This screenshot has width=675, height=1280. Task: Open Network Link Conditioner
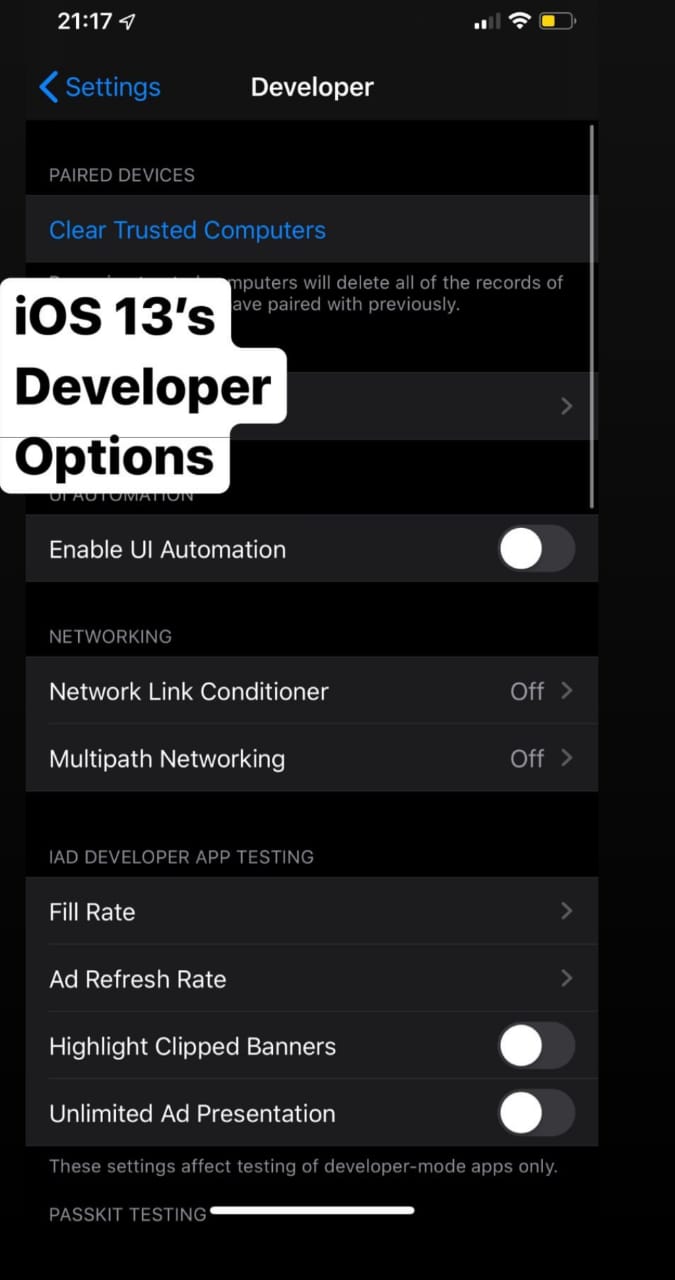point(312,691)
